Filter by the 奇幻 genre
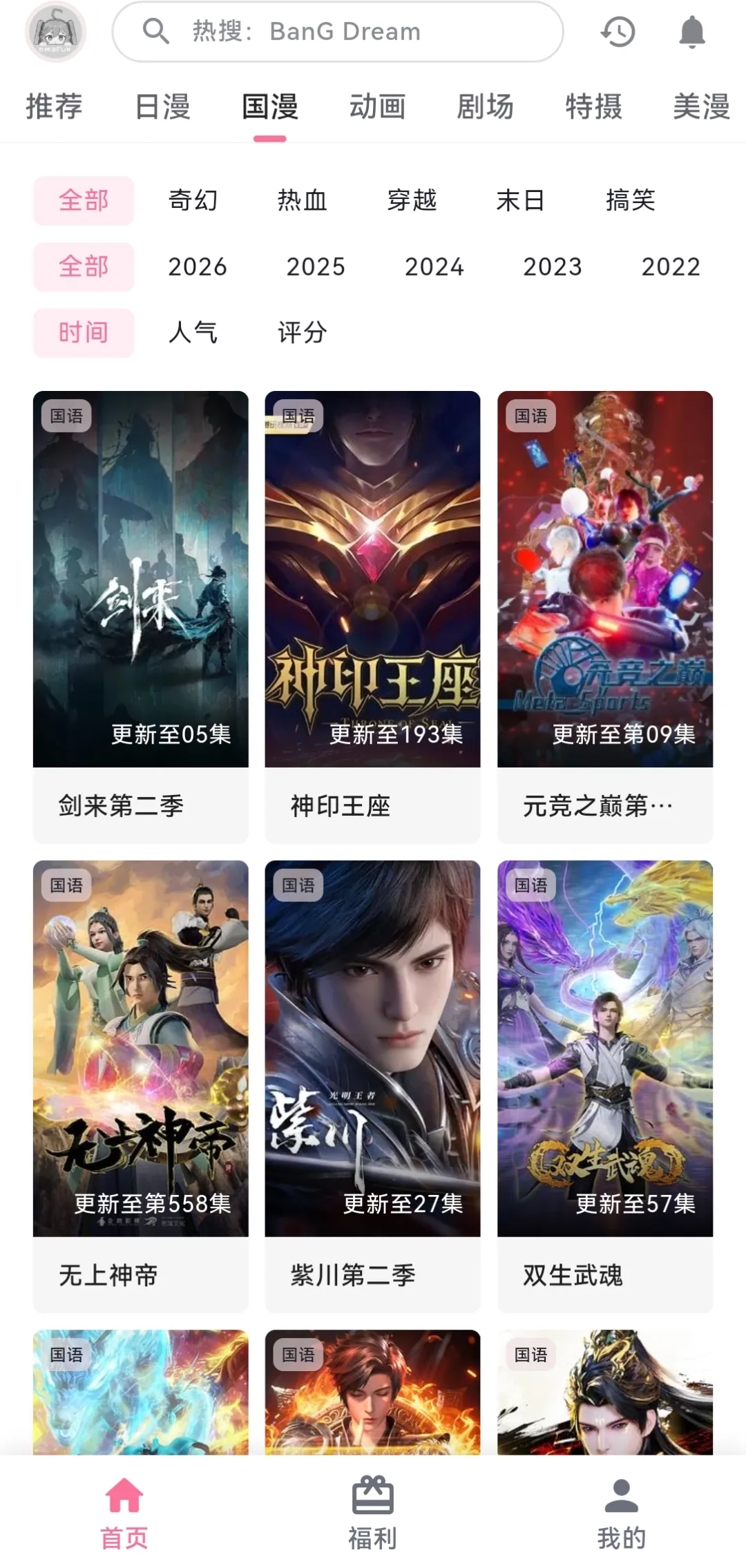This screenshot has width=746, height=1568. (193, 200)
